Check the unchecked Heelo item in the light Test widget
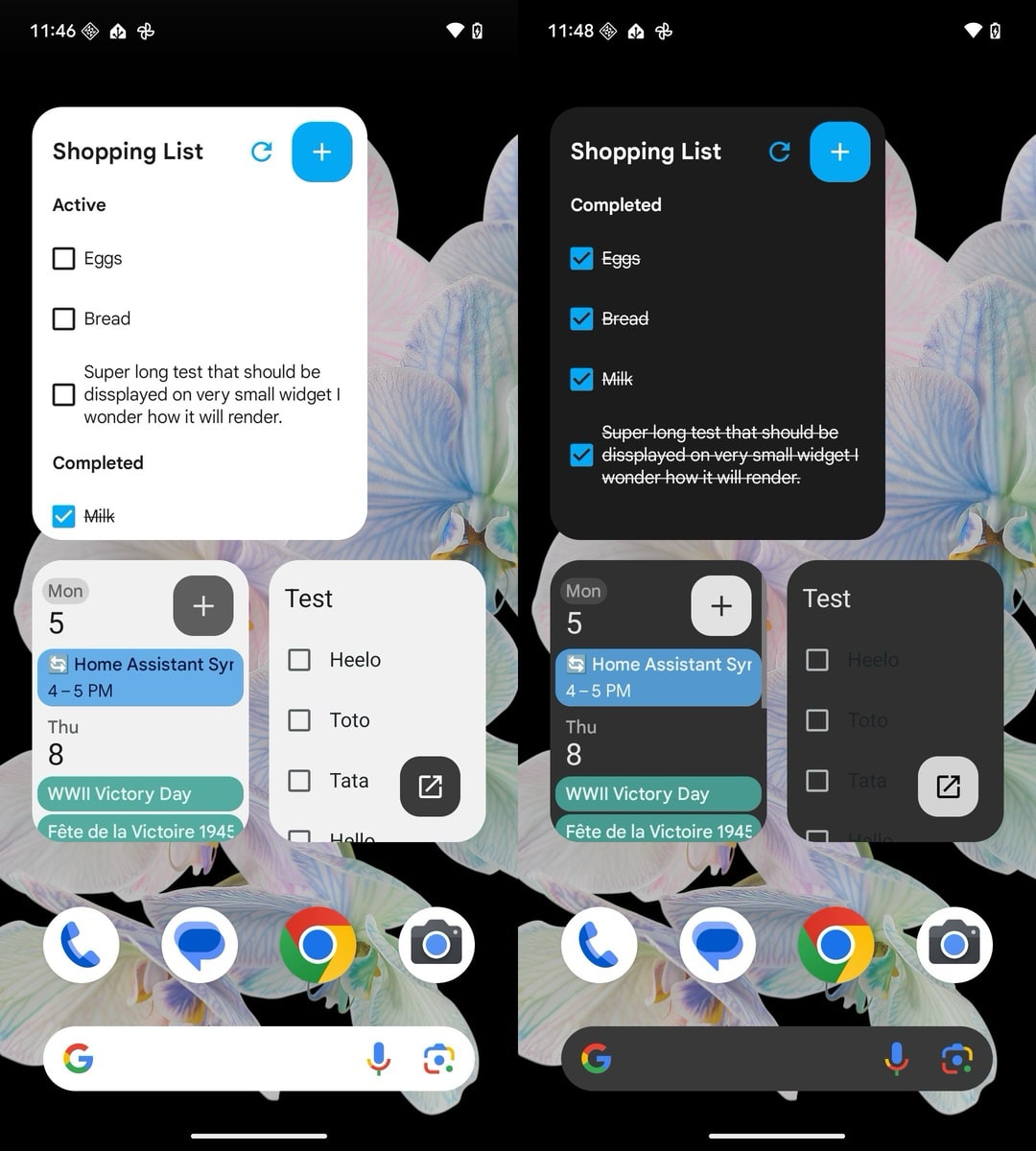1036x1151 pixels. pos(299,660)
